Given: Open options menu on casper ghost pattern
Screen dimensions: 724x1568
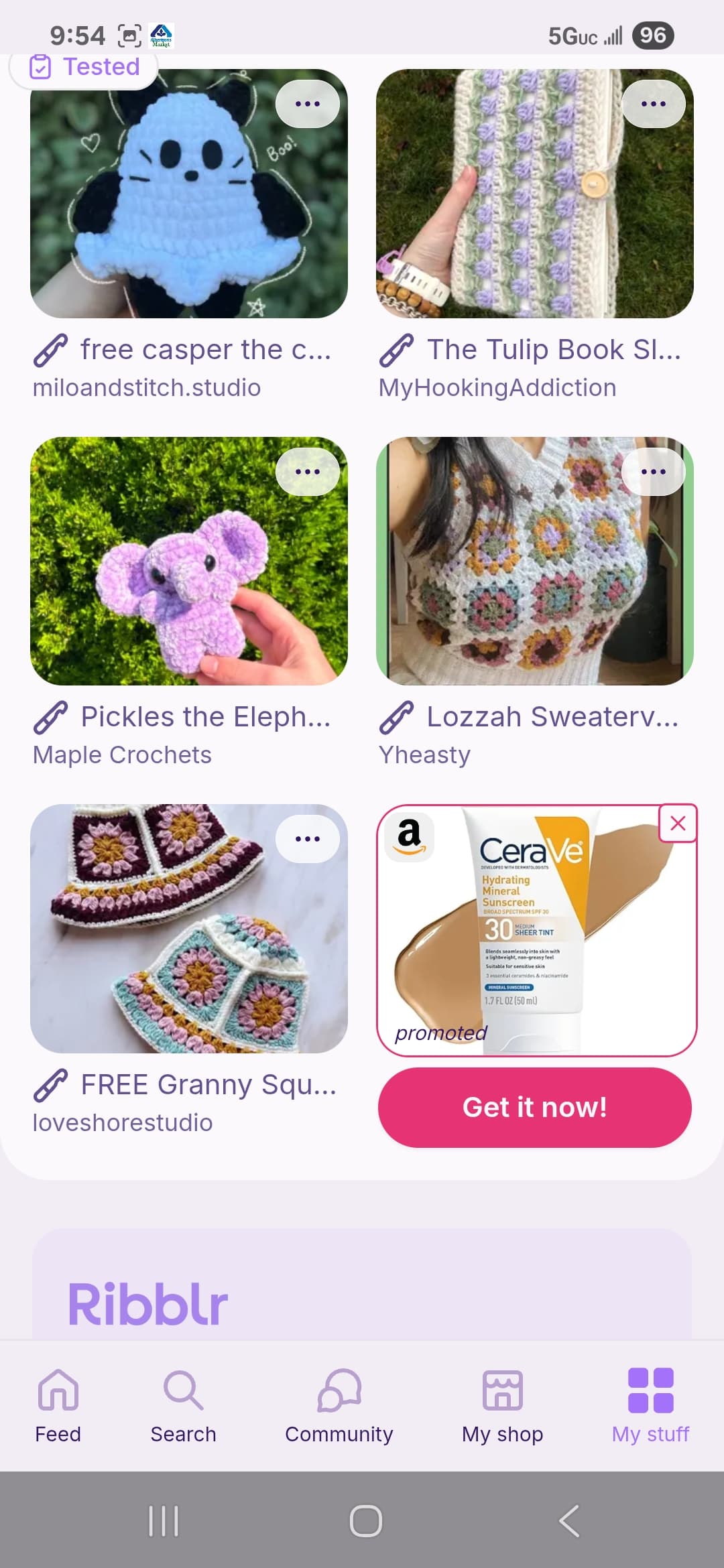Looking at the screenshot, I should (307, 104).
